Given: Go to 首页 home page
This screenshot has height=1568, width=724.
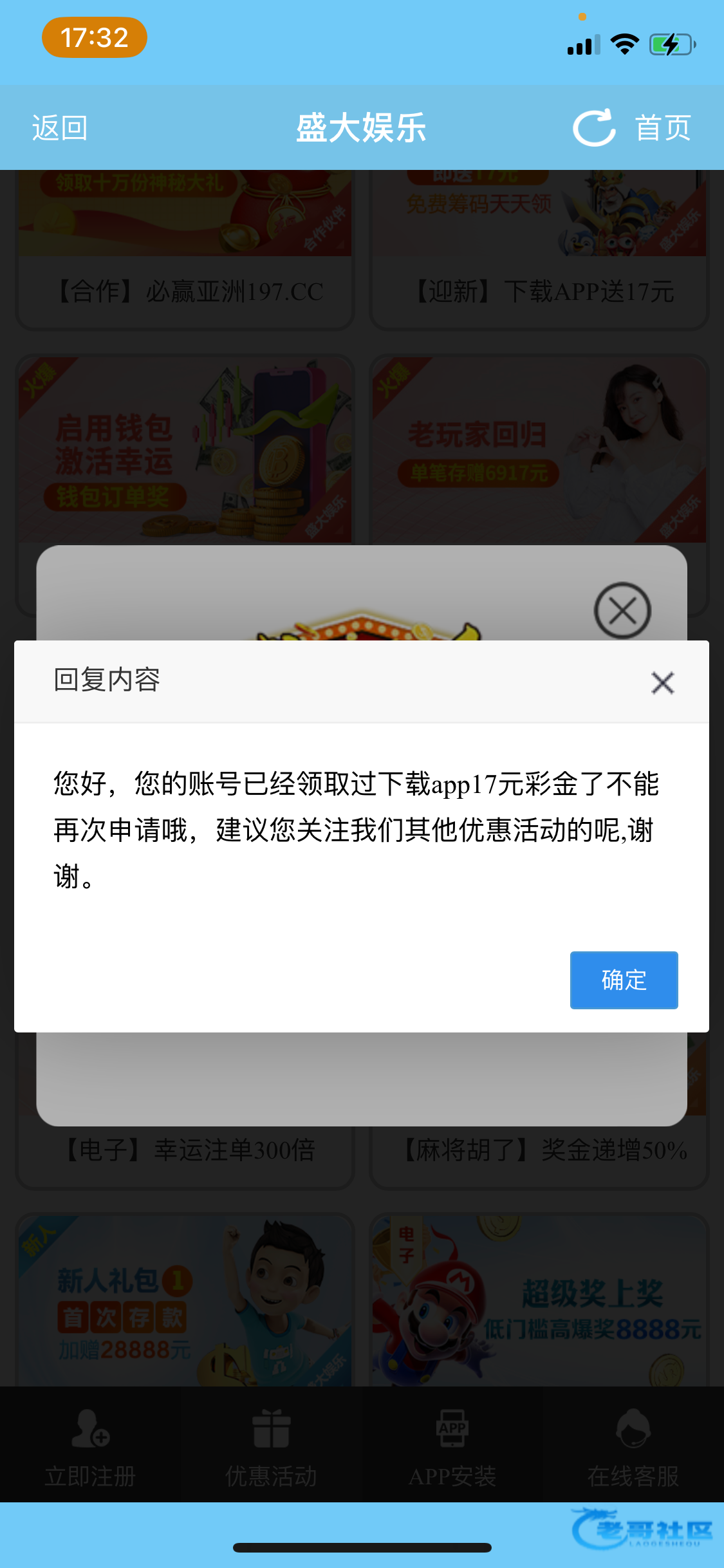Looking at the screenshot, I should (663, 128).
